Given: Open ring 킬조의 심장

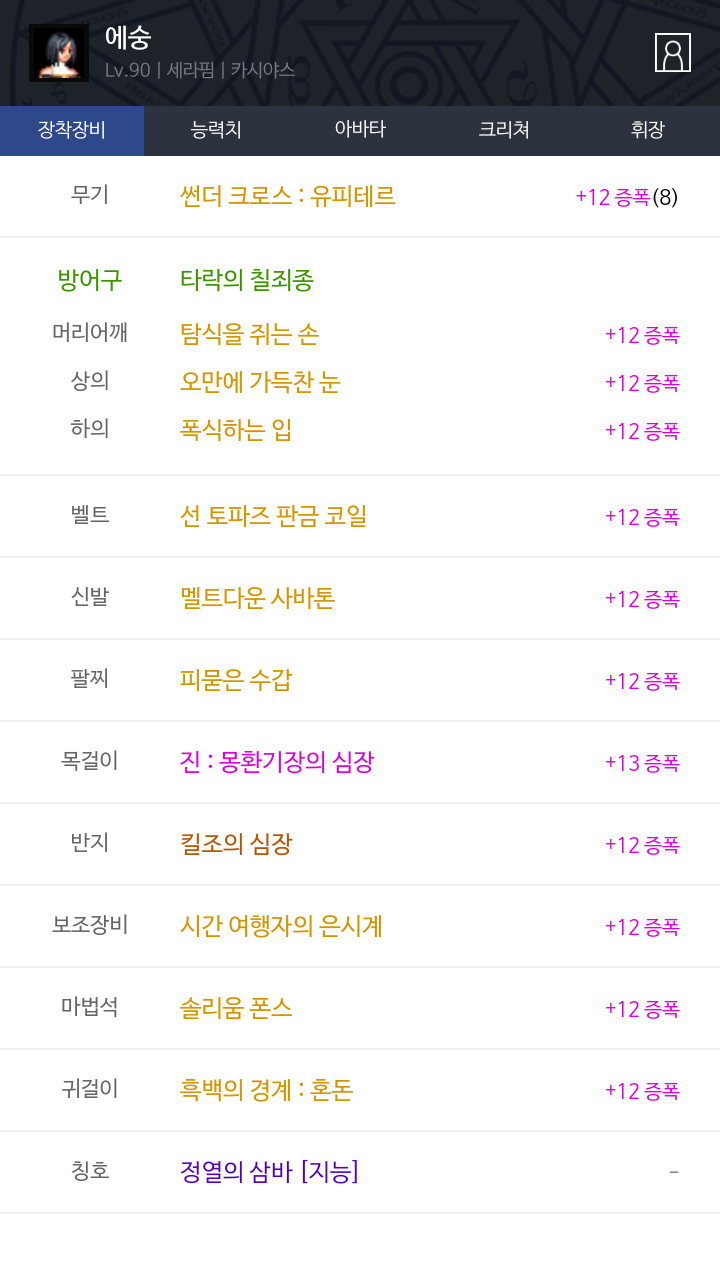Looking at the screenshot, I should pos(236,844).
